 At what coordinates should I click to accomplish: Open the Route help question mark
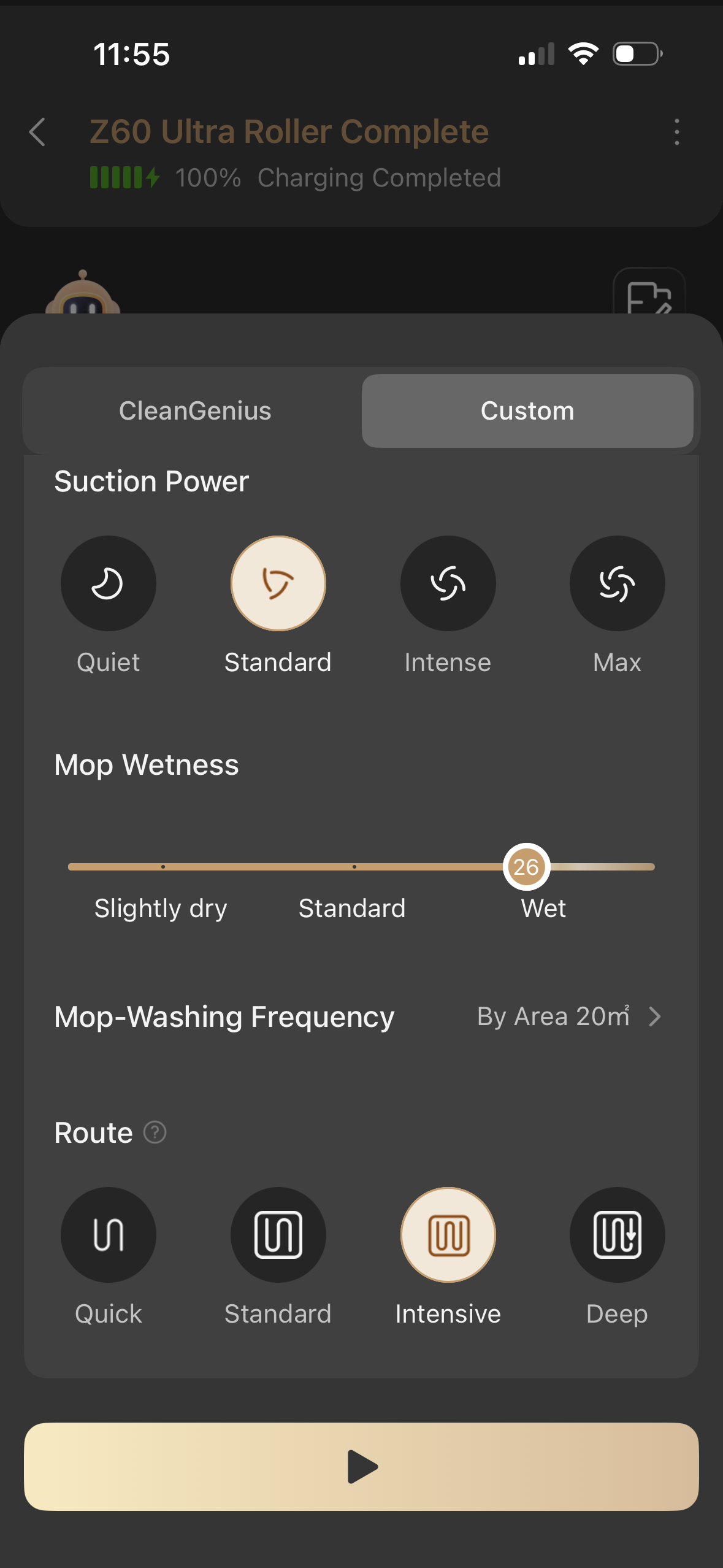[155, 1132]
